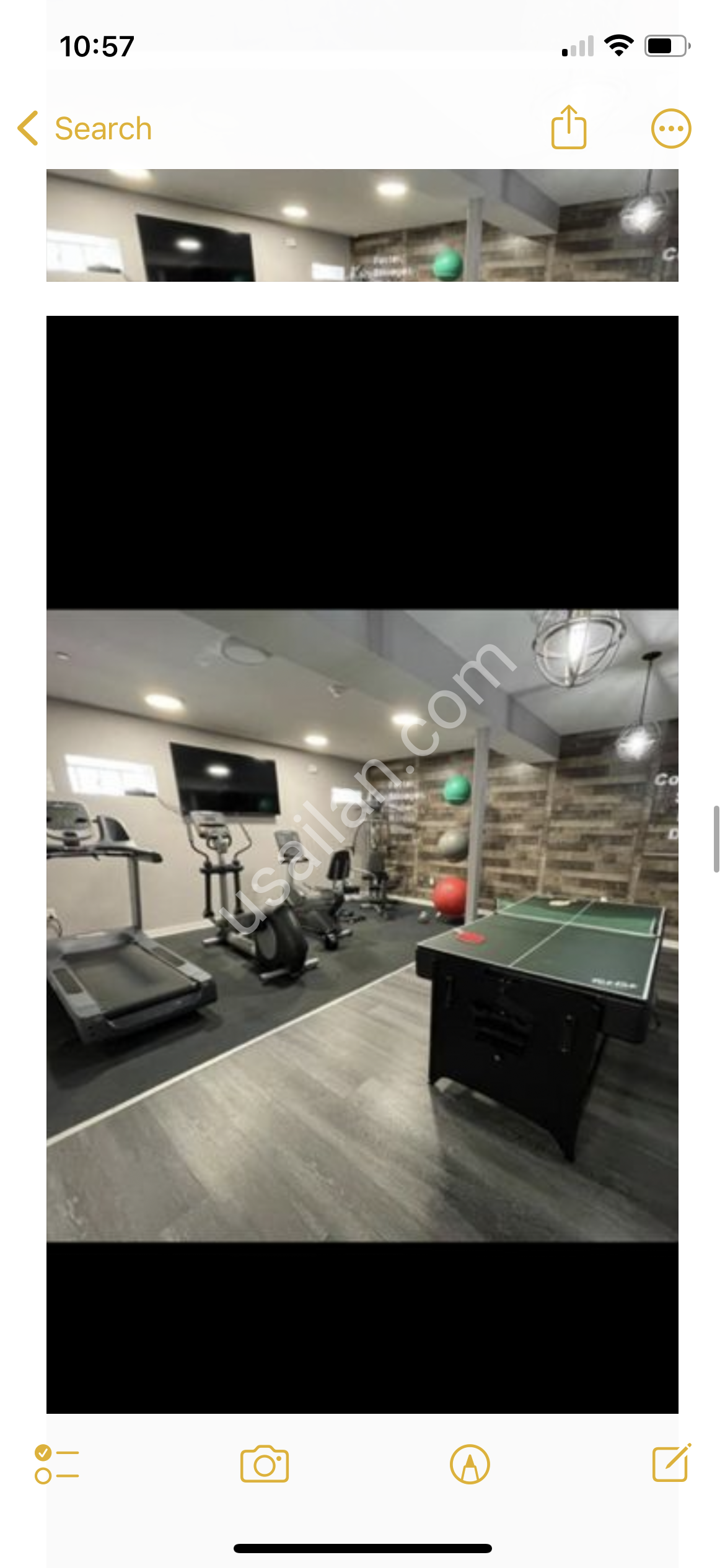This screenshot has height=1568, width=725.
Task: Open the gym room photo with ping pong table
Action: (362, 865)
